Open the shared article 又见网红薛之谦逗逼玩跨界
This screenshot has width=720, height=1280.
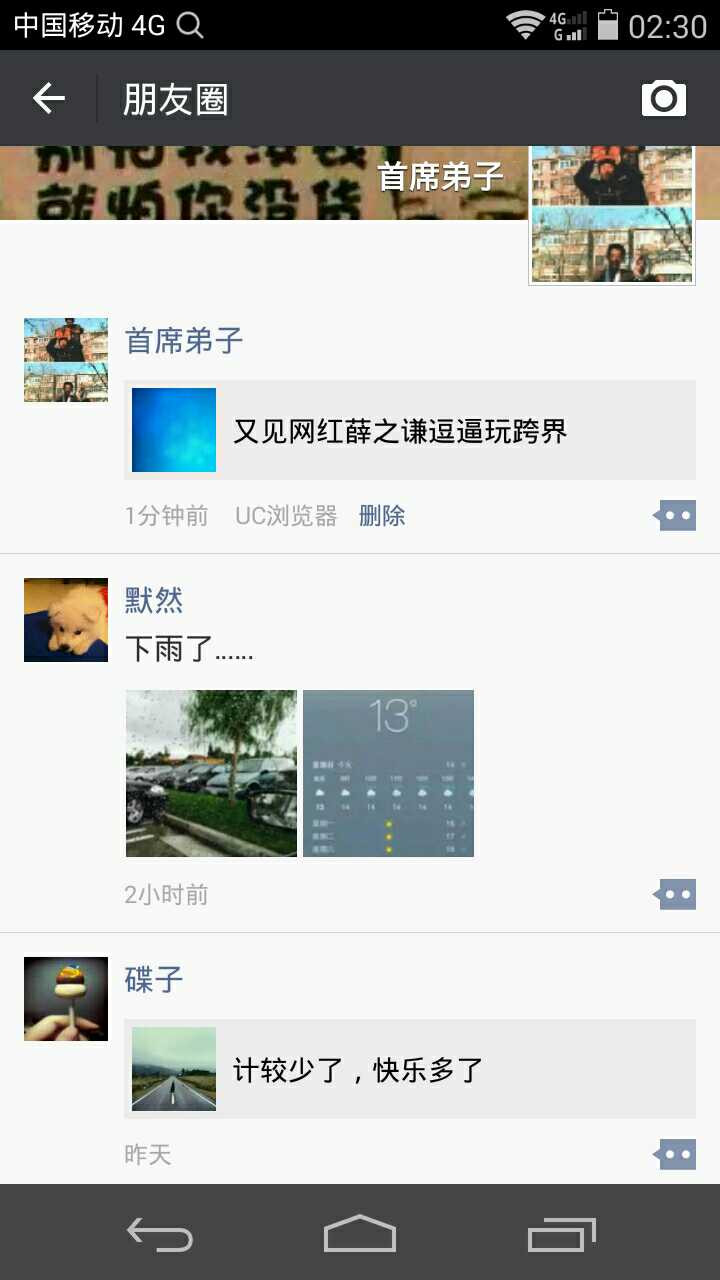(x=410, y=431)
